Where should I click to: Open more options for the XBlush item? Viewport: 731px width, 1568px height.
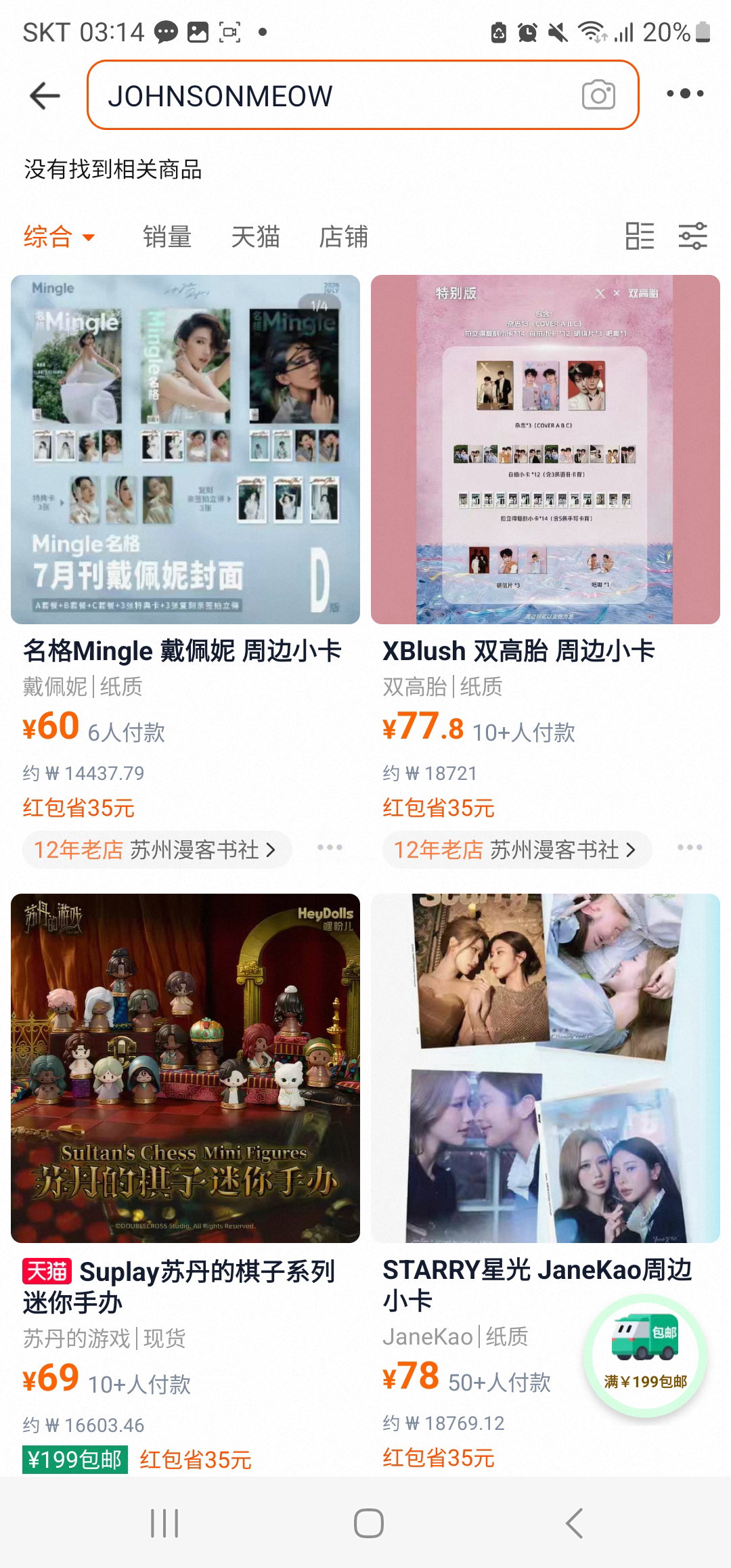690,848
